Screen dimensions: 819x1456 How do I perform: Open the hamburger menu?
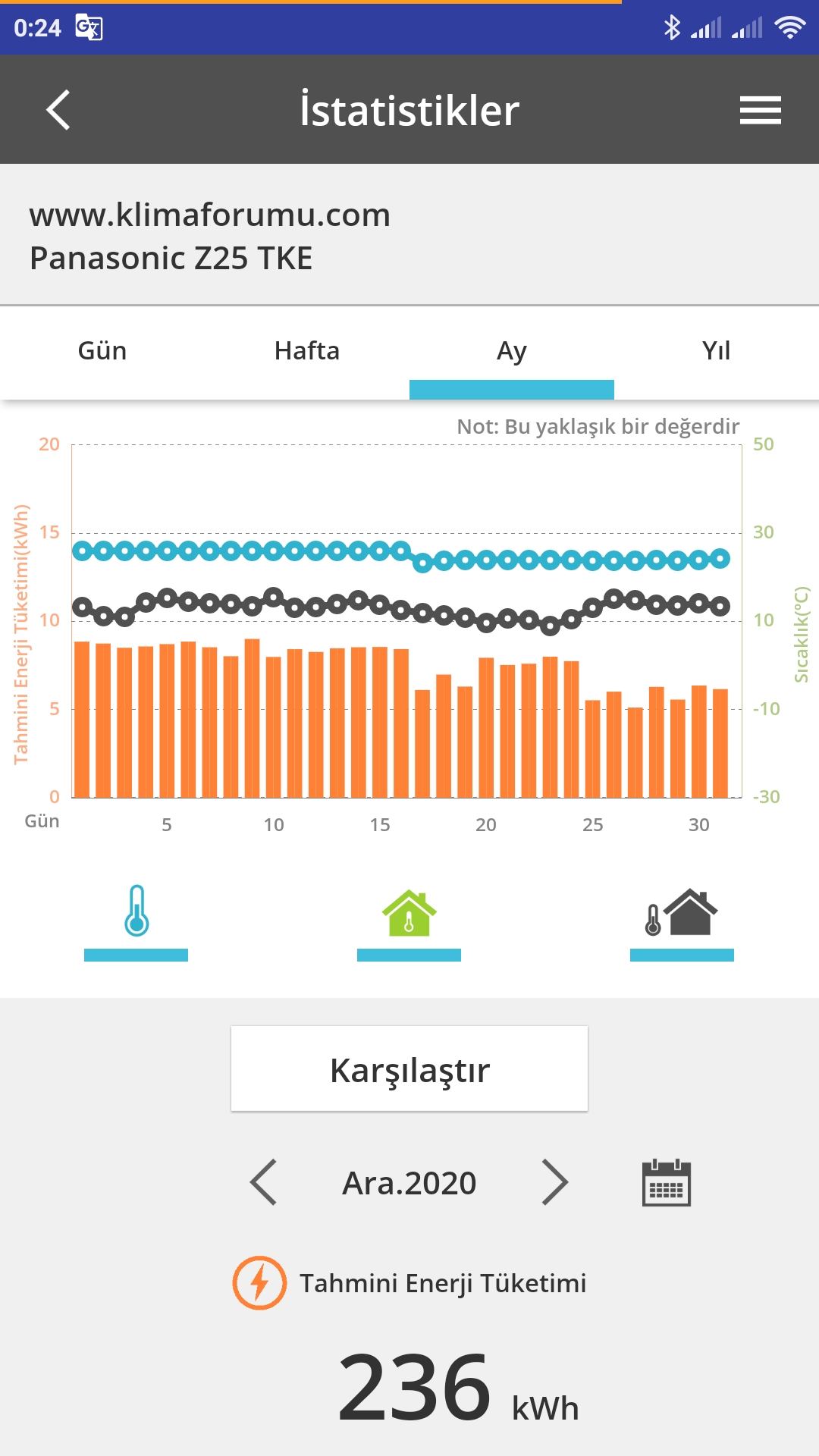pos(761,110)
